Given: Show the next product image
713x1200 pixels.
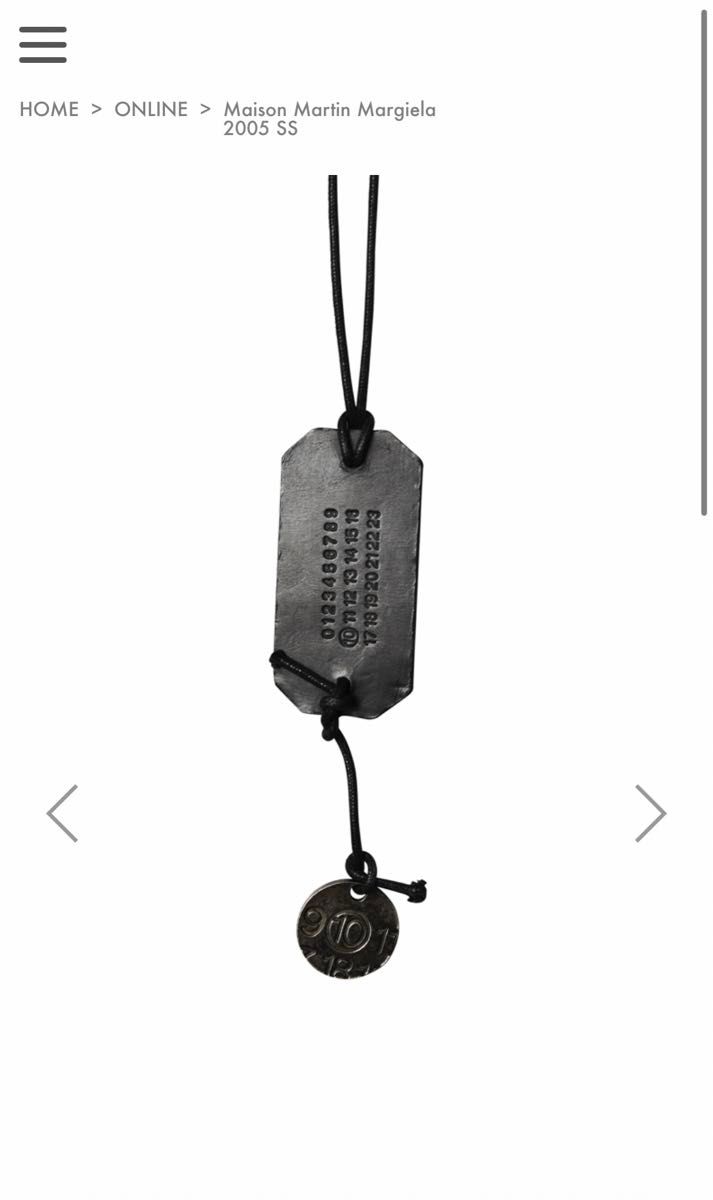Looking at the screenshot, I should click(x=650, y=813).
